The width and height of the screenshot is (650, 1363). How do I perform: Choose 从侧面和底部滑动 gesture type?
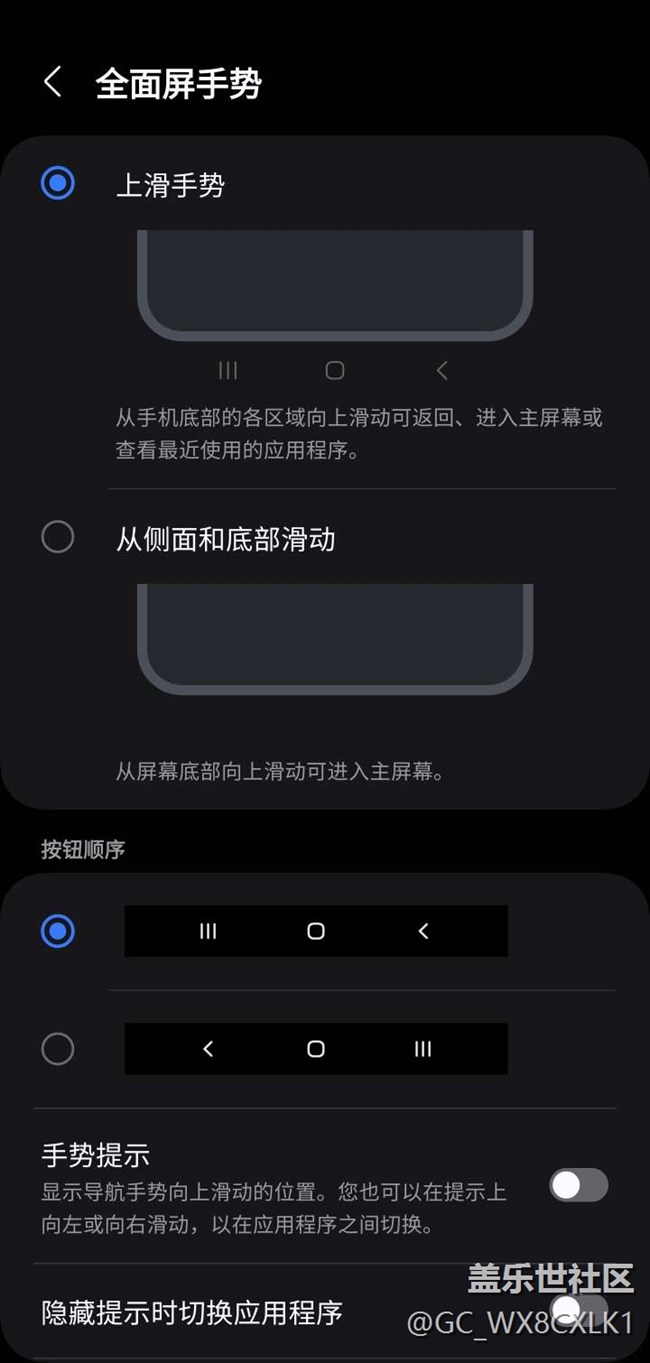[58, 537]
